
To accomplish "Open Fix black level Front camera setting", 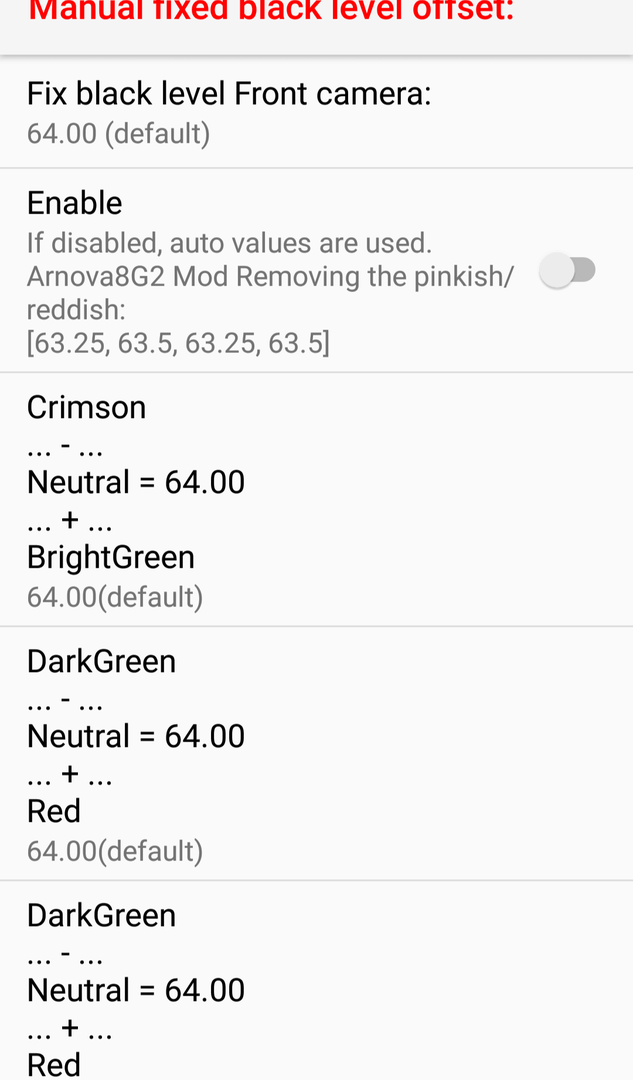I will [x=316, y=112].
